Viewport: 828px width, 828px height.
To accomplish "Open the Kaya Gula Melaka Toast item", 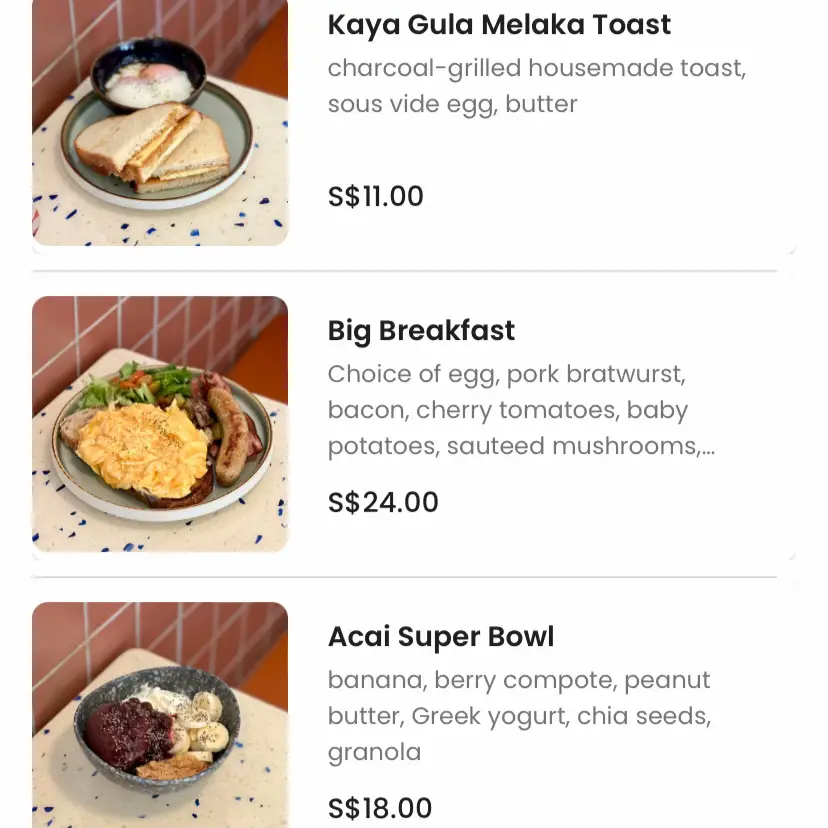I will coord(499,25).
